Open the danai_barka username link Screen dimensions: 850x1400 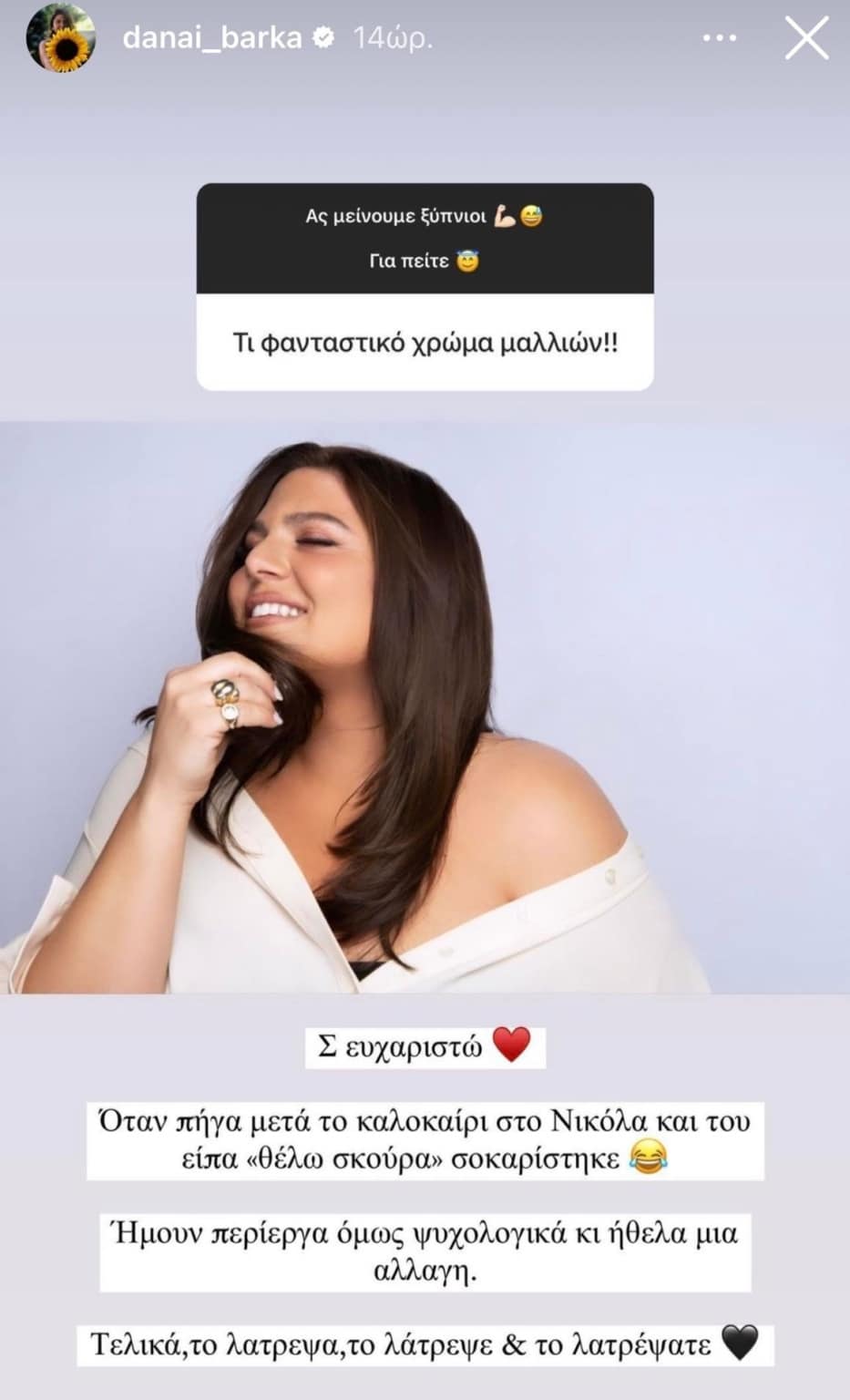pyautogui.click(x=211, y=37)
